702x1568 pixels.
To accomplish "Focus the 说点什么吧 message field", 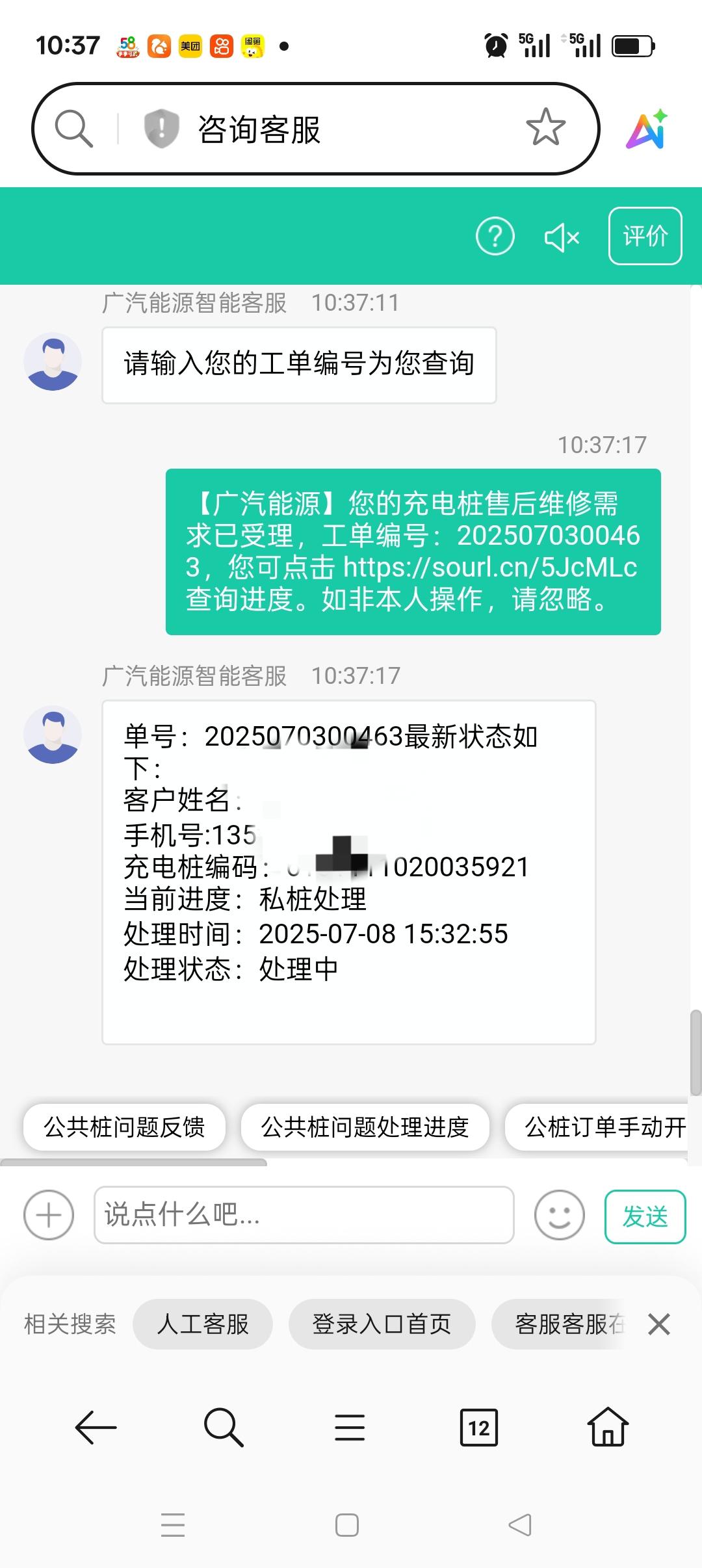I will 304,1214.
